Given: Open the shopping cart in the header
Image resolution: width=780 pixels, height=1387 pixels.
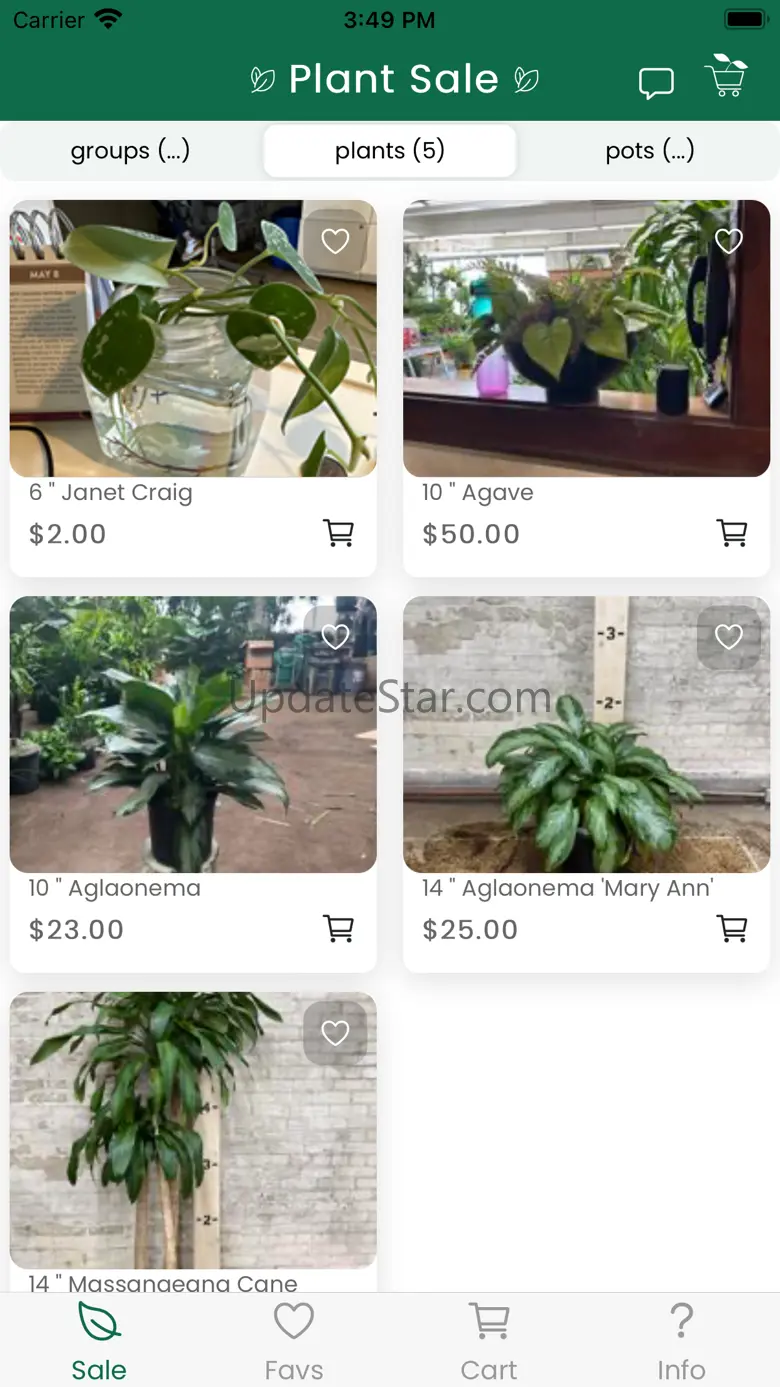Looking at the screenshot, I should [x=726, y=77].
